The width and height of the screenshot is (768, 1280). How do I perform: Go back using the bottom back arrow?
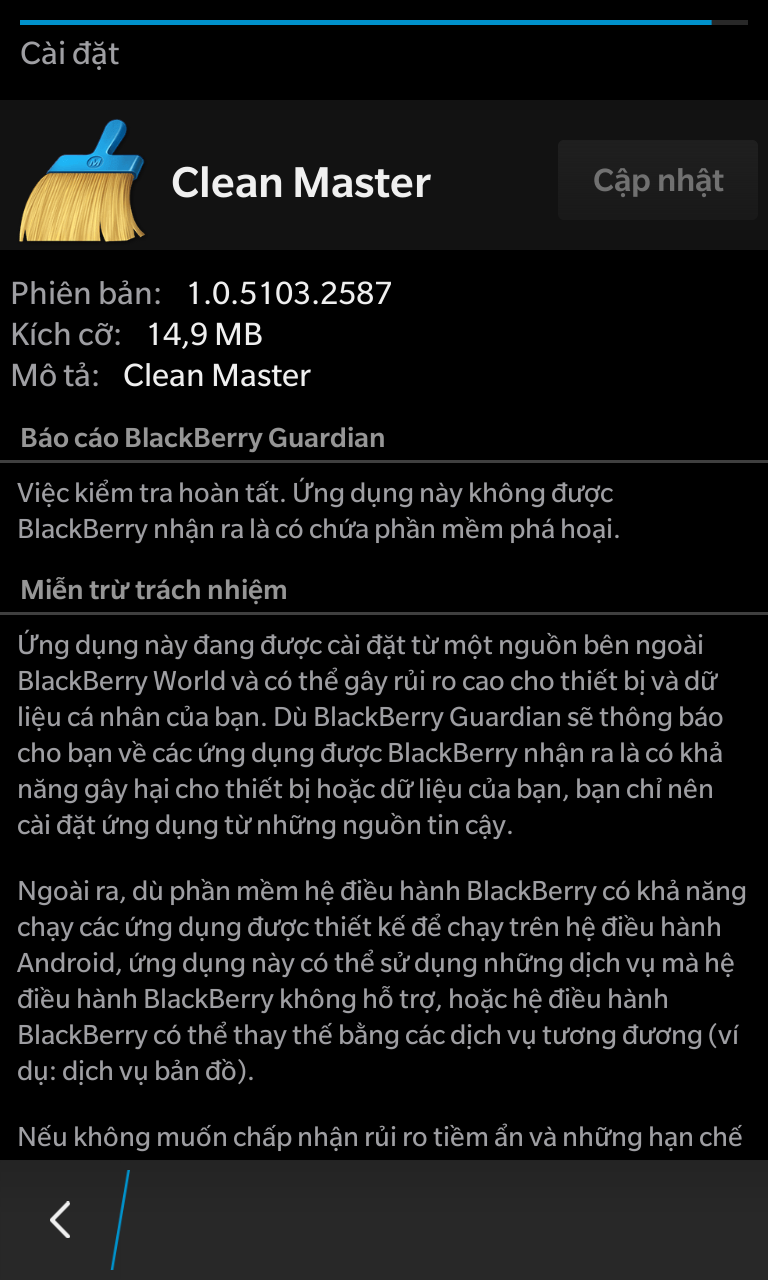60,1219
